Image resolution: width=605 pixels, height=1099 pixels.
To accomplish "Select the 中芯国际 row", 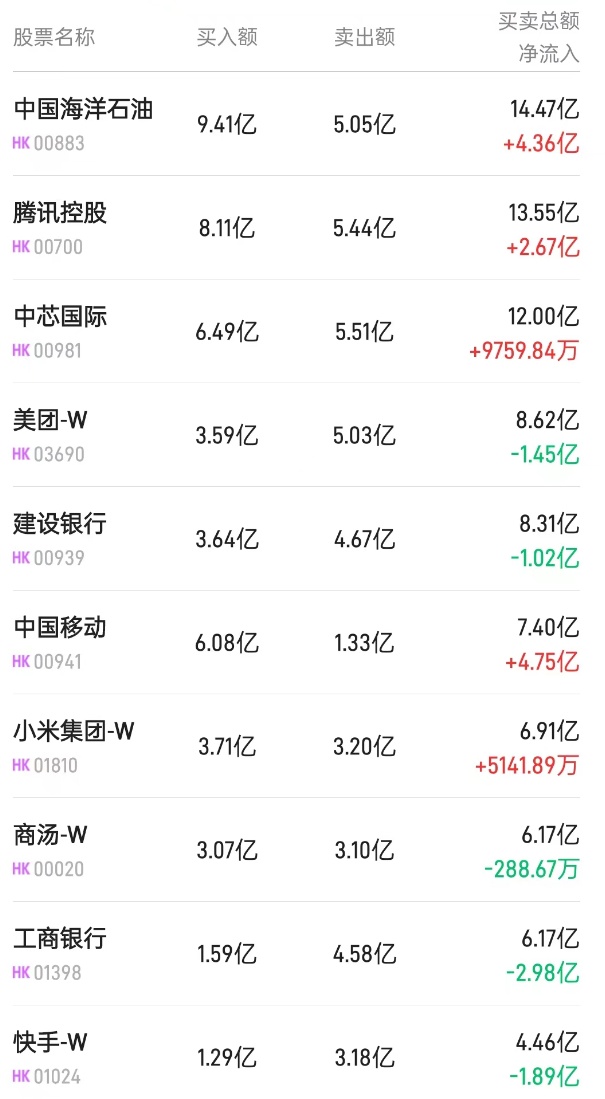I will [x=60, y=318].
